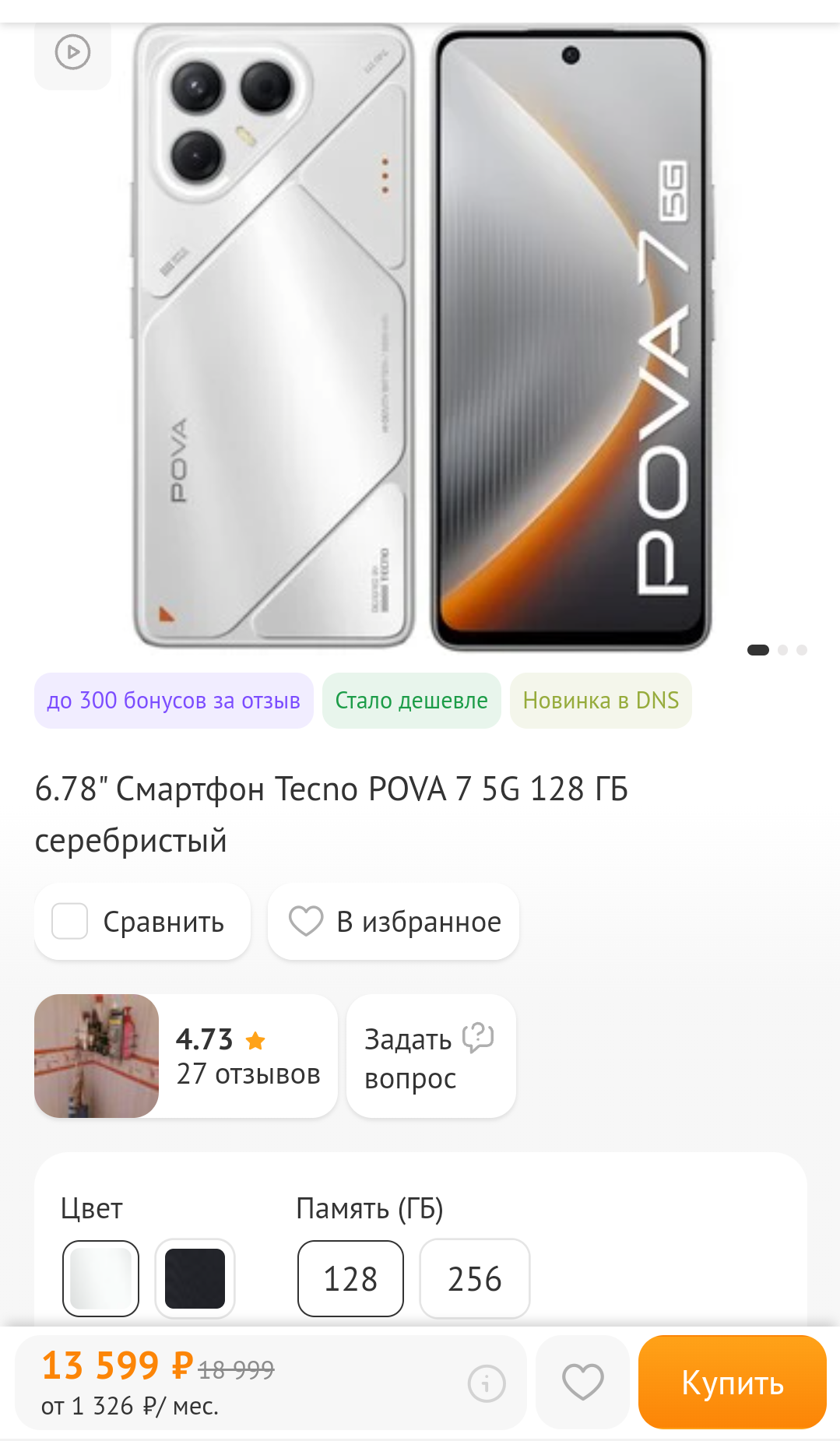
Task: Select the silver color swatch
Action: [101, 1278]
